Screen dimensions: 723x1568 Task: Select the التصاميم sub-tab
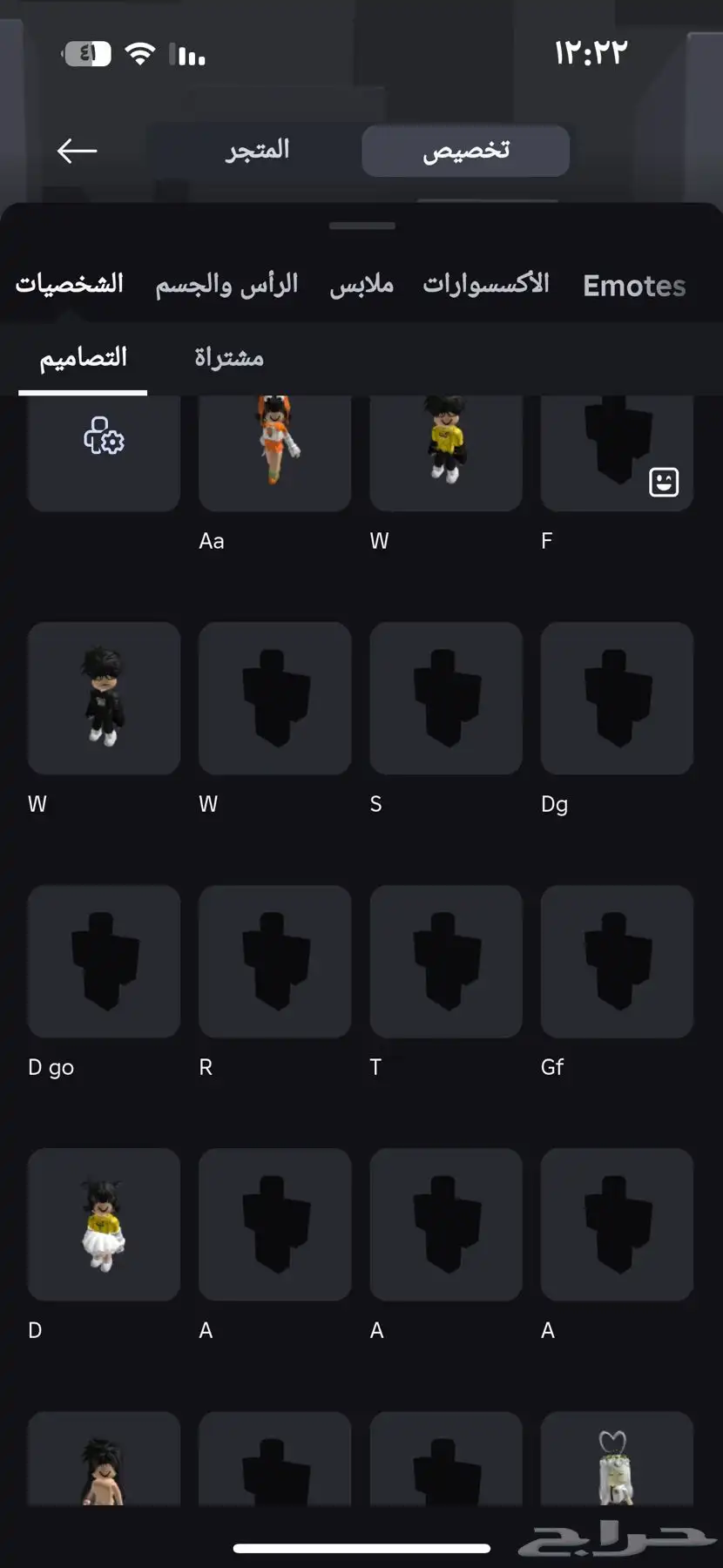[x=83, y=358]
